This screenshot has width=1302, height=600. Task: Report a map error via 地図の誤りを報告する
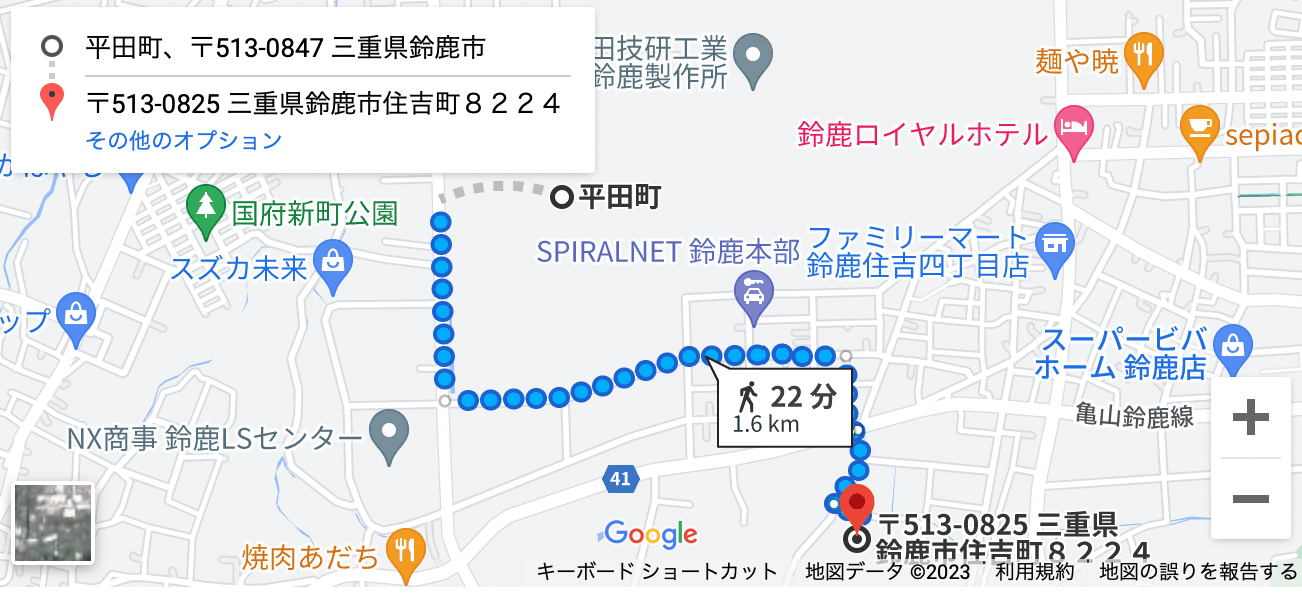point(1198,572)
